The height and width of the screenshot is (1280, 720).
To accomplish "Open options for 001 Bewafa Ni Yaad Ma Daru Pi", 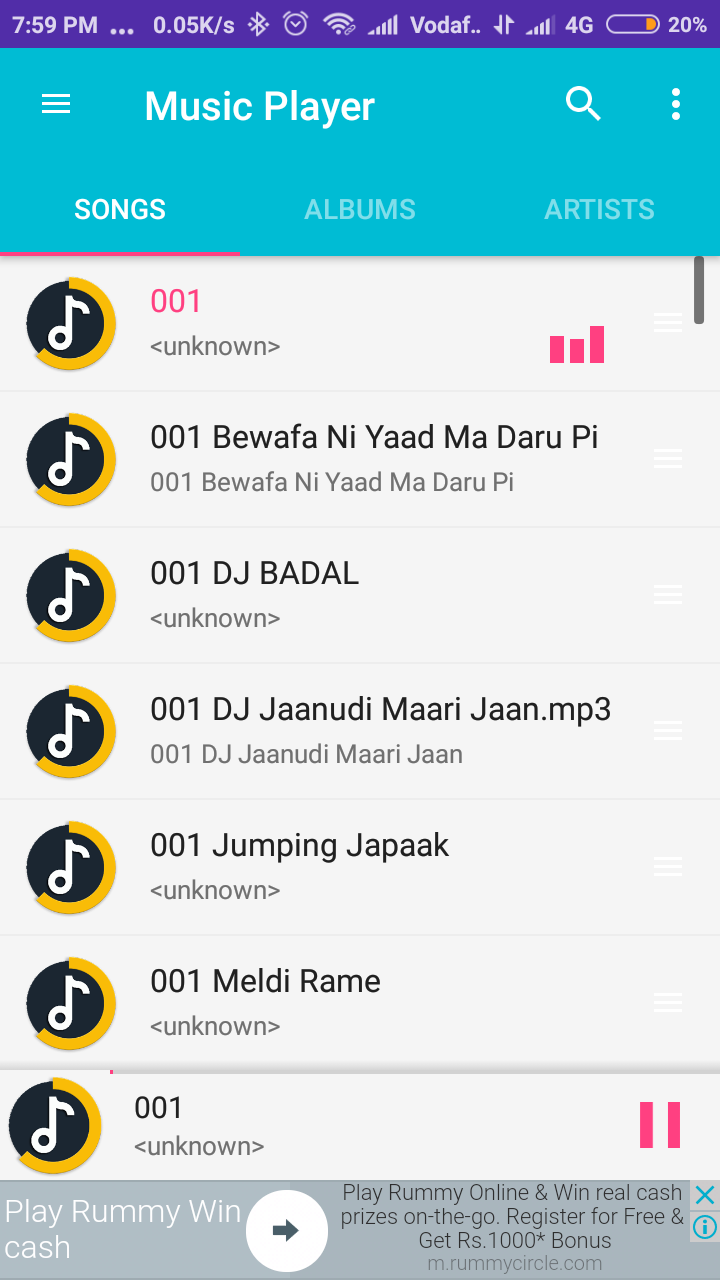I will (667, 458).
